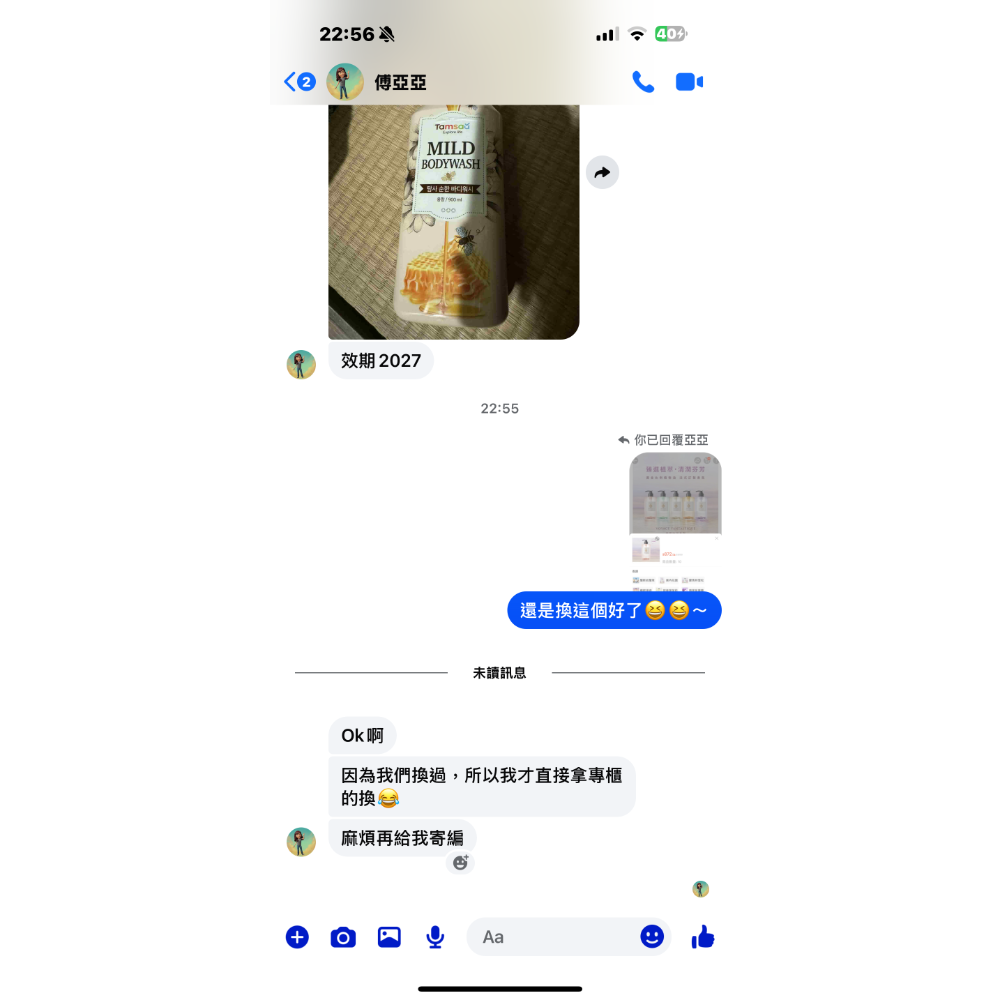Forward the bodywash photo
Screen dimensions: 1000x1000
(x=602, y=172)
